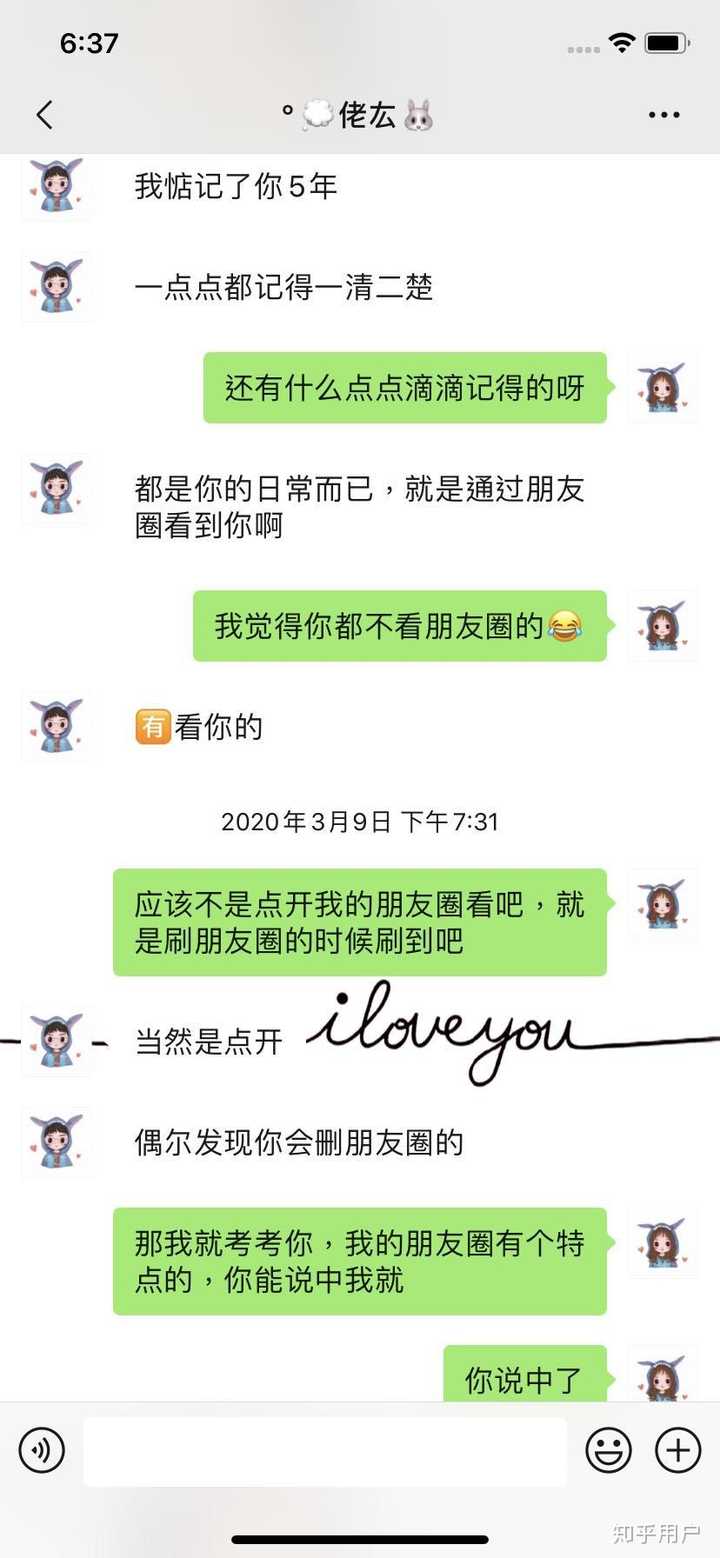Switch to voice message input
Screen dimensions: 720x1558
point(41,1450)
